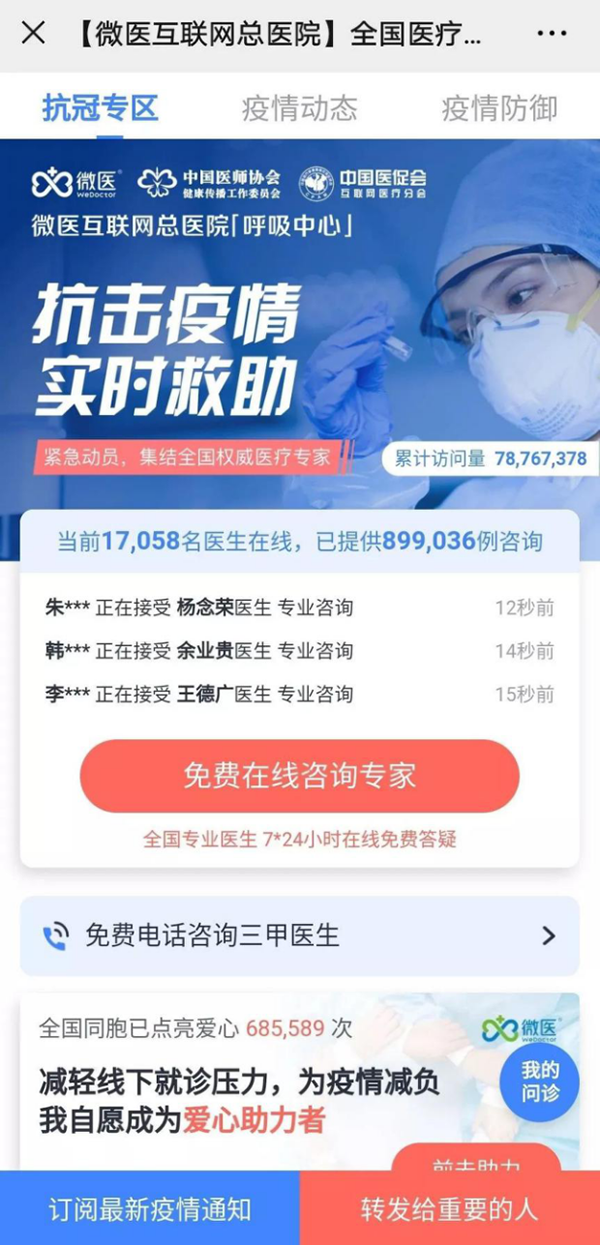Image resolution: width=600 pixels, height=1245 pixels.
Task: Close the page with the X icon
Action: (33, 34)
